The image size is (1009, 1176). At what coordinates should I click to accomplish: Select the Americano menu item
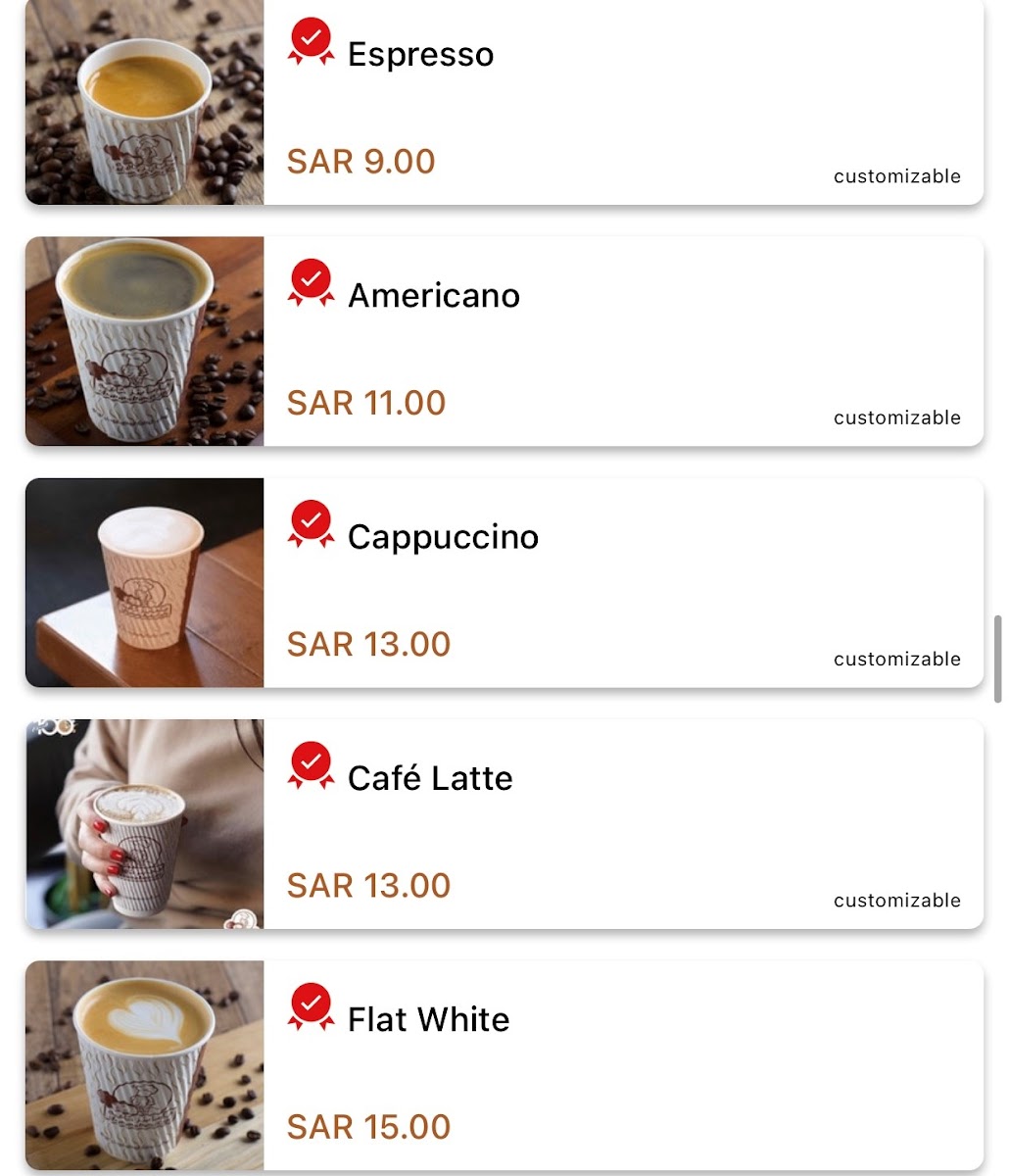[x=504, y=342]
